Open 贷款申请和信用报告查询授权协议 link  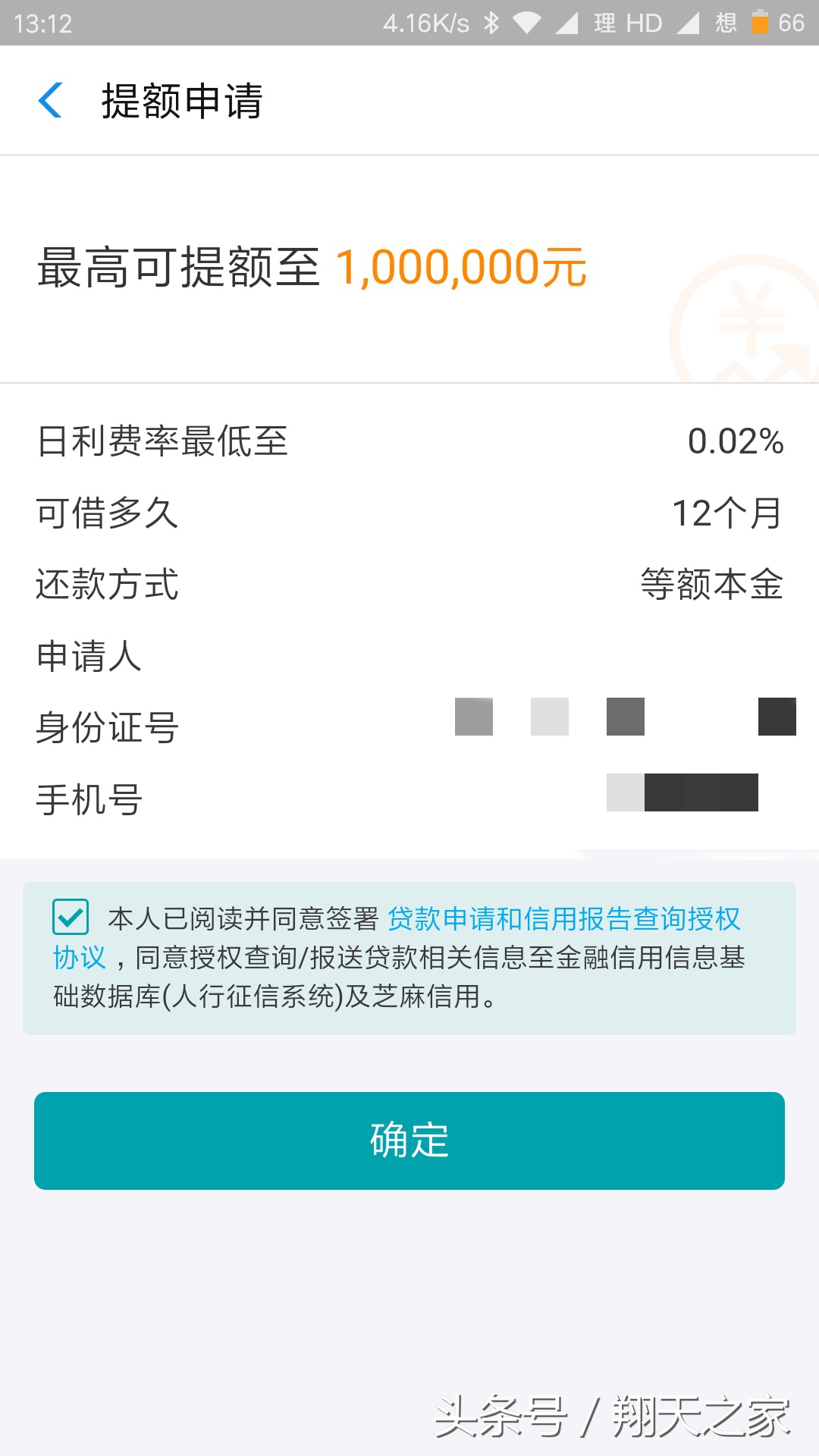click(x=563, y=918)
